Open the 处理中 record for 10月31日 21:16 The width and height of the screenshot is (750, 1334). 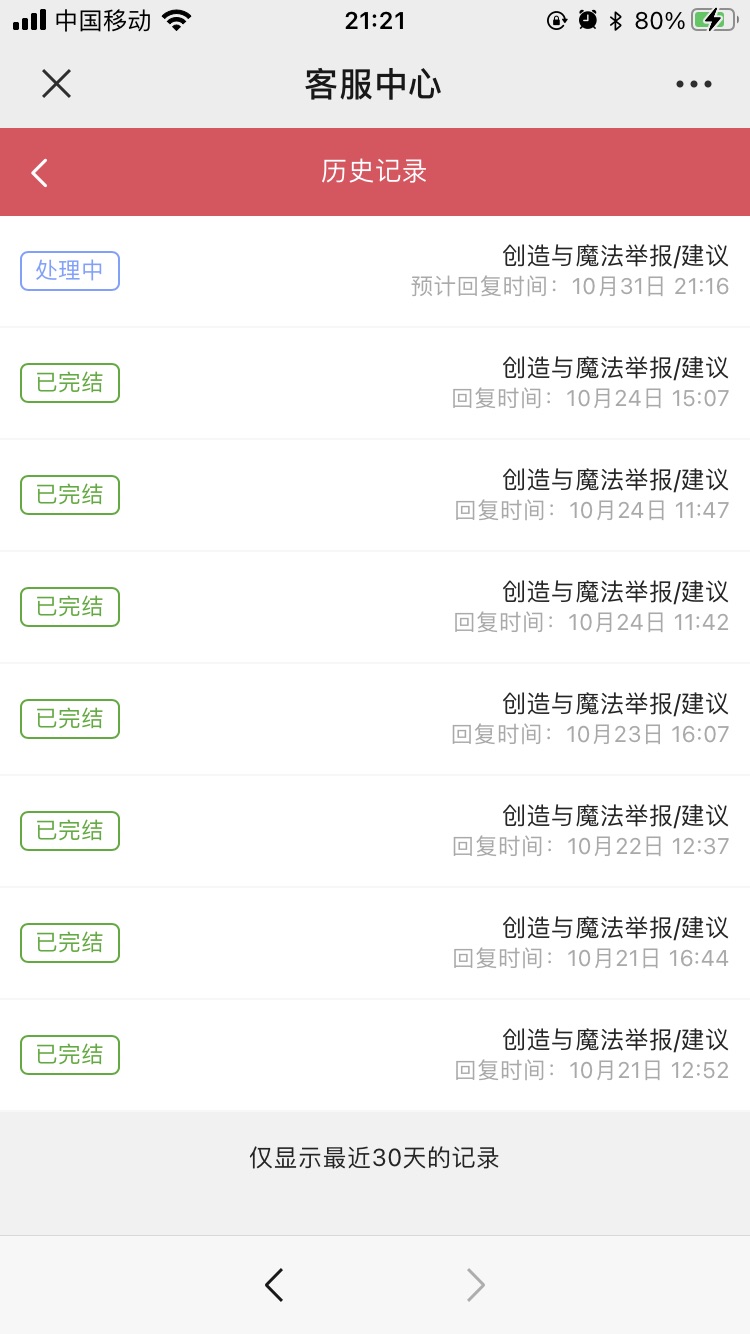(x=375, y=271)
